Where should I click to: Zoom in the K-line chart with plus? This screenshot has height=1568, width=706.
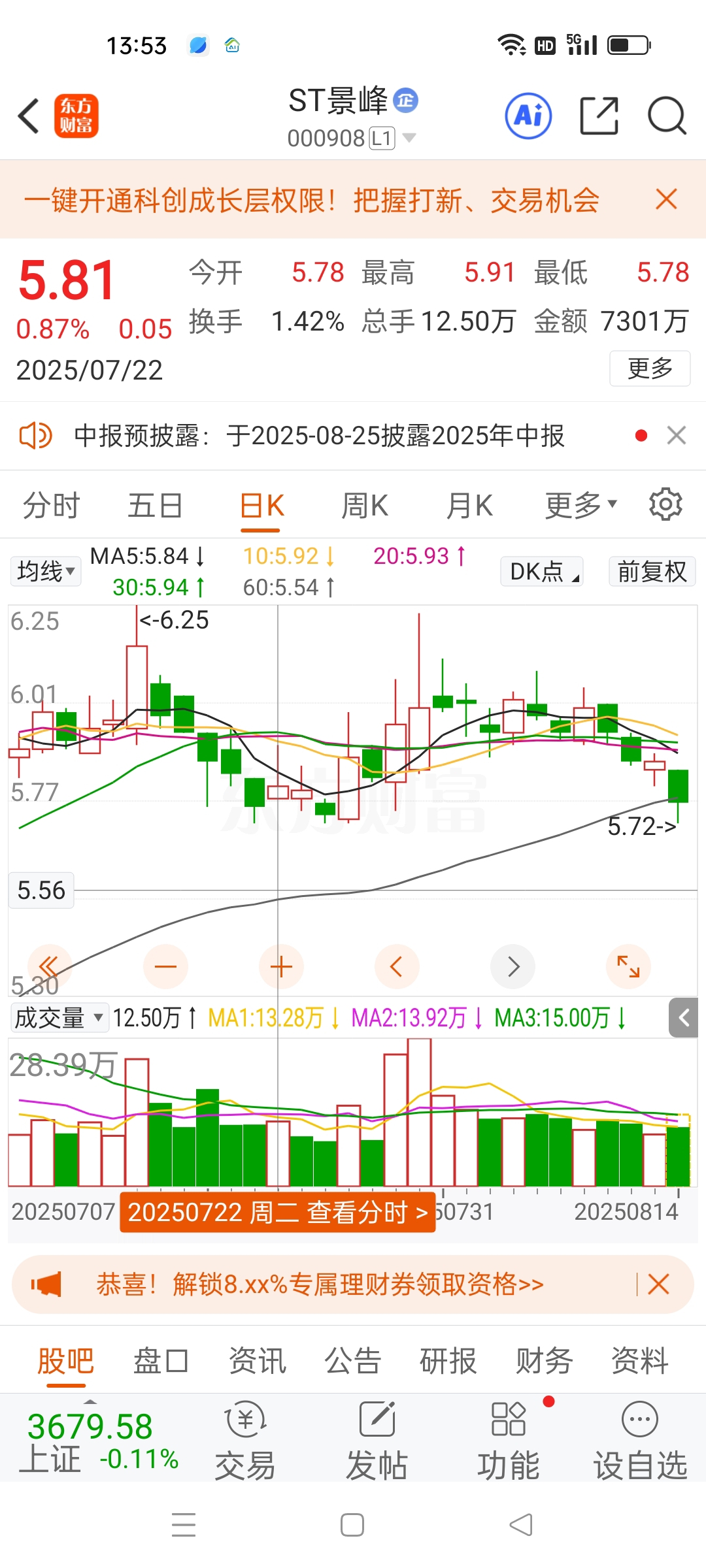[x=281, y=966]
